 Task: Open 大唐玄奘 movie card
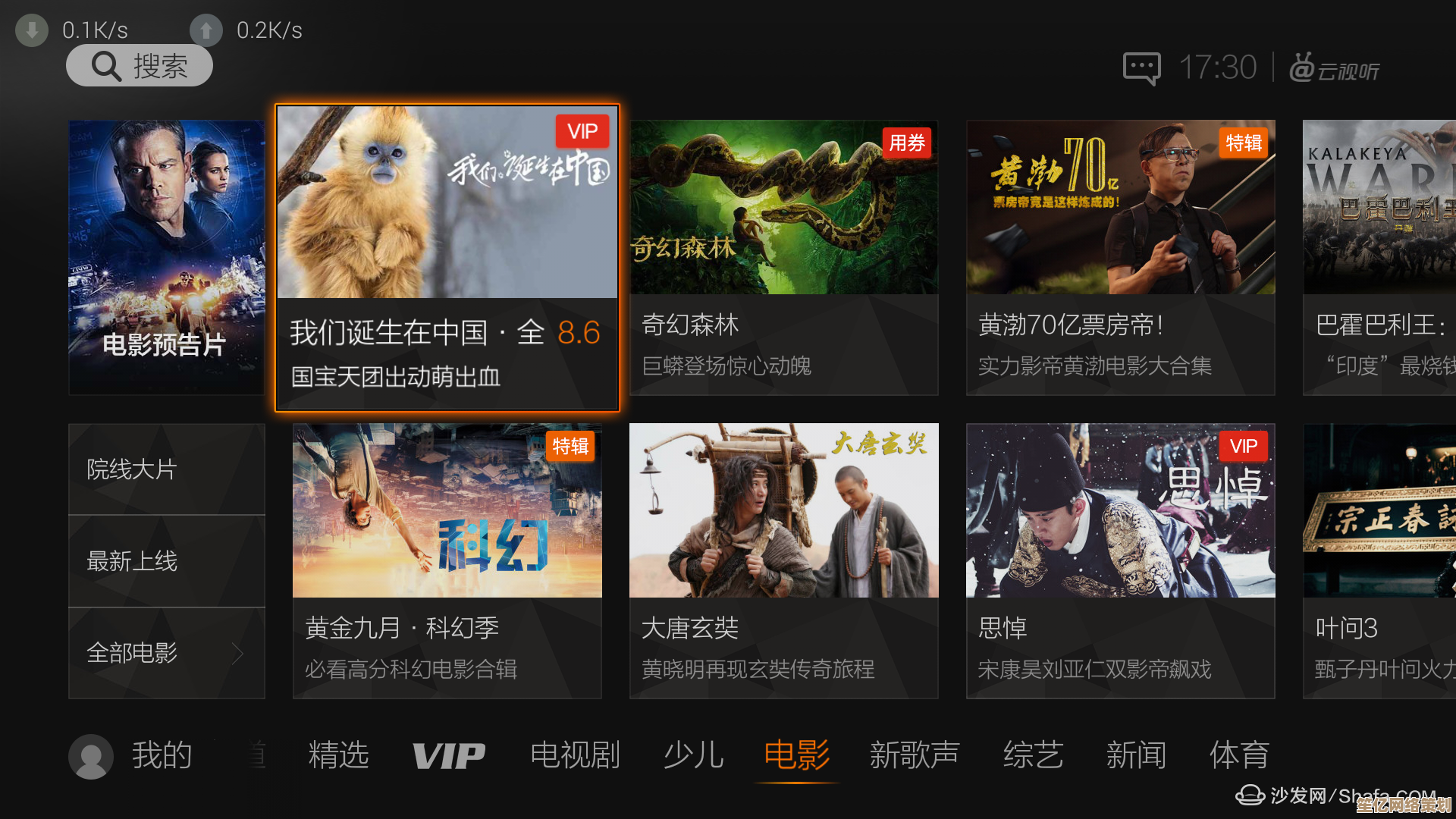pos(783,561)
